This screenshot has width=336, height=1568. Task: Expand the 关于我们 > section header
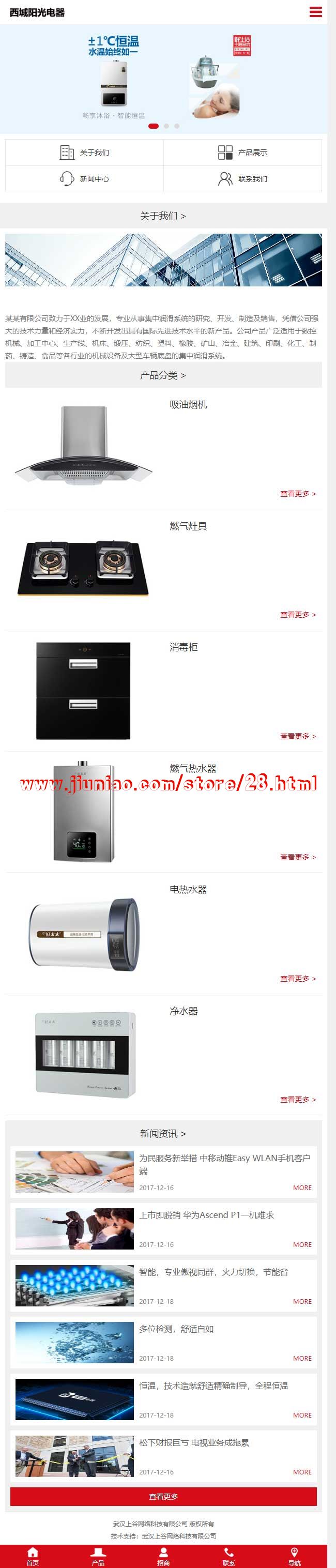(163, 216)
